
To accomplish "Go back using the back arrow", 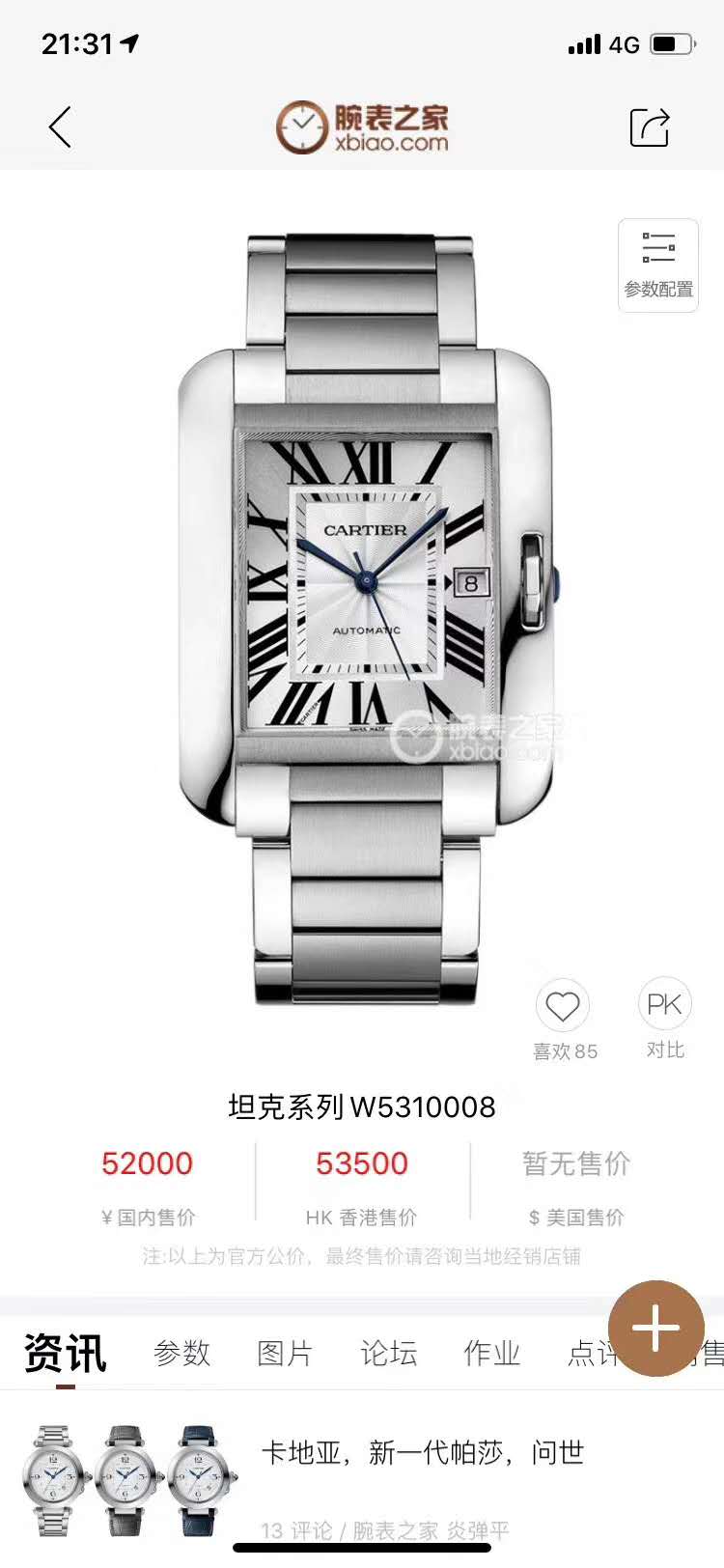I will 60,126.
